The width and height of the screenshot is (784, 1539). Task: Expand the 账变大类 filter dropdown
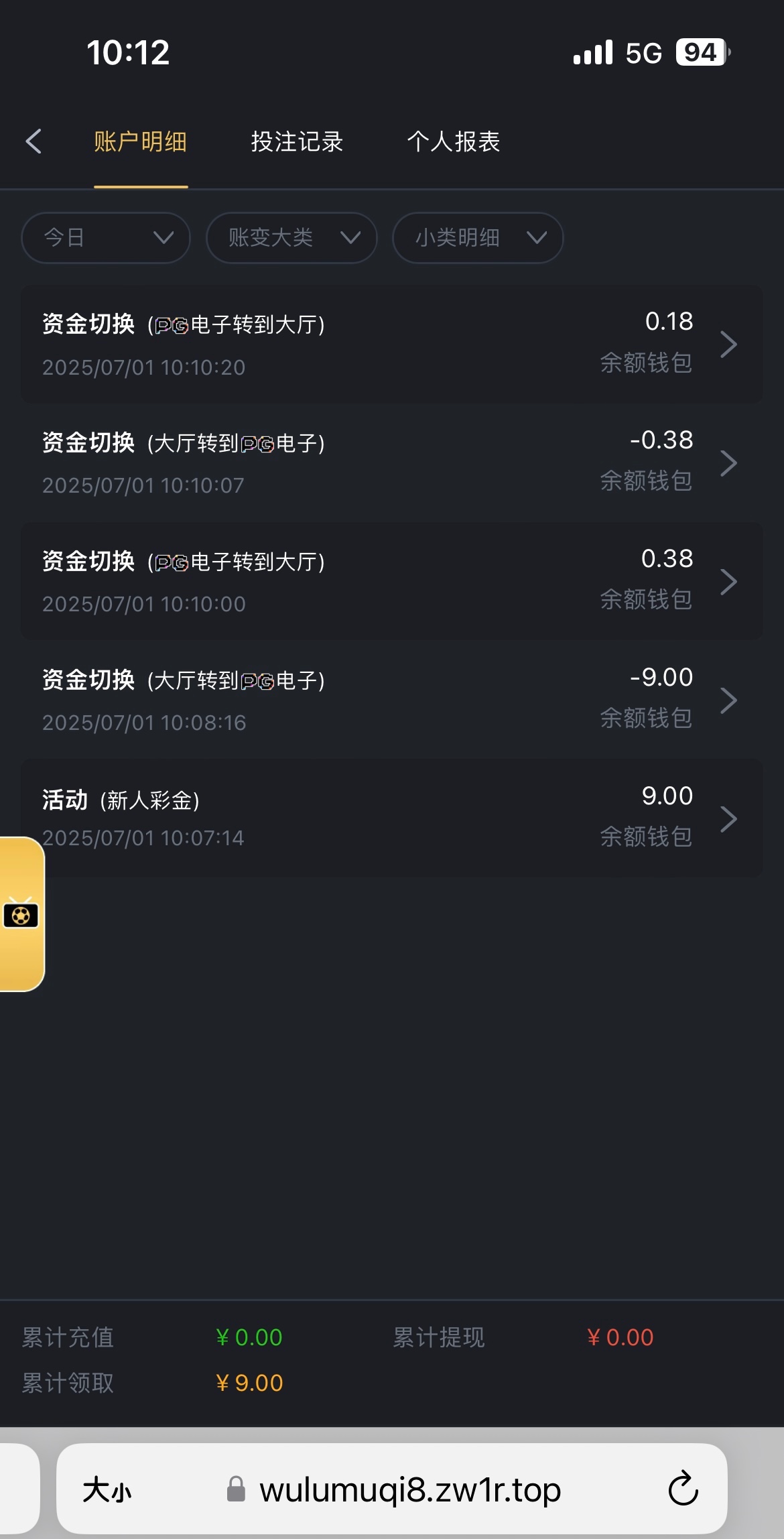(291, 238)
